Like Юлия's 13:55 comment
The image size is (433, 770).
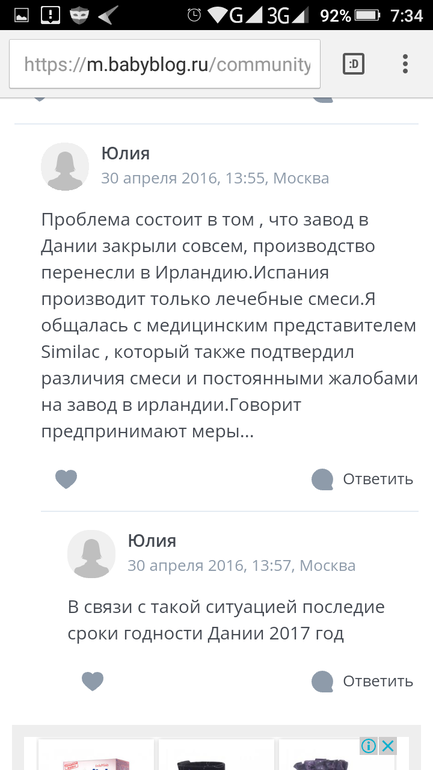coord(66,479)
